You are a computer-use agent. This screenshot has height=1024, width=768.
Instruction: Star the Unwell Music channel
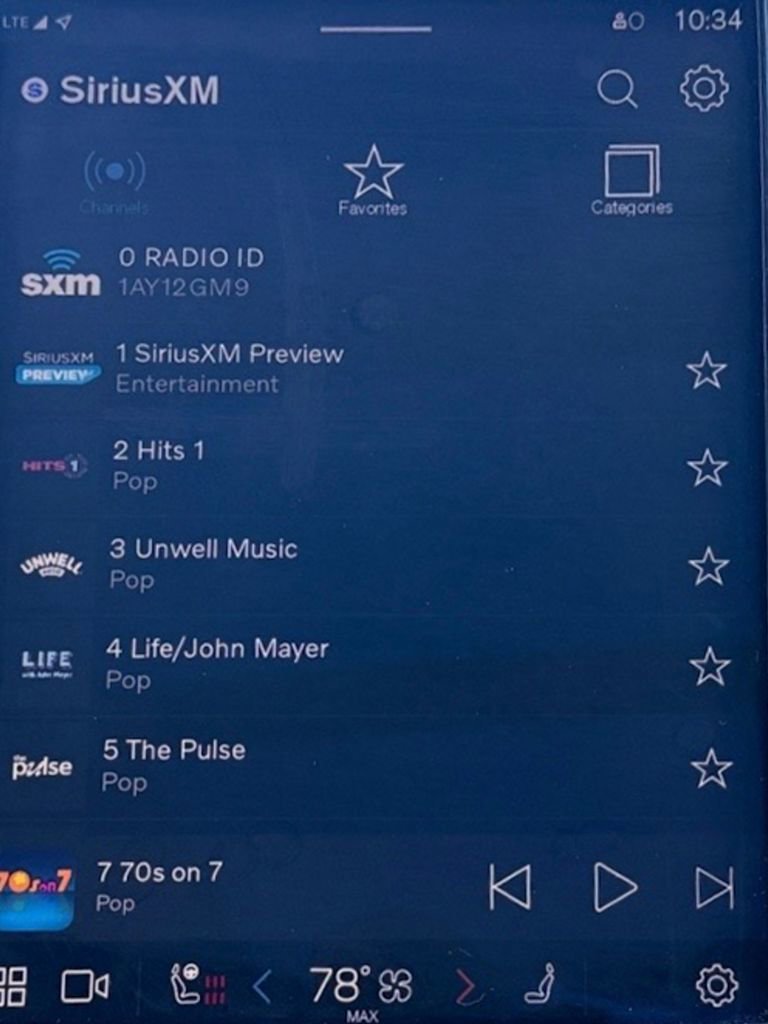point(709,566)
